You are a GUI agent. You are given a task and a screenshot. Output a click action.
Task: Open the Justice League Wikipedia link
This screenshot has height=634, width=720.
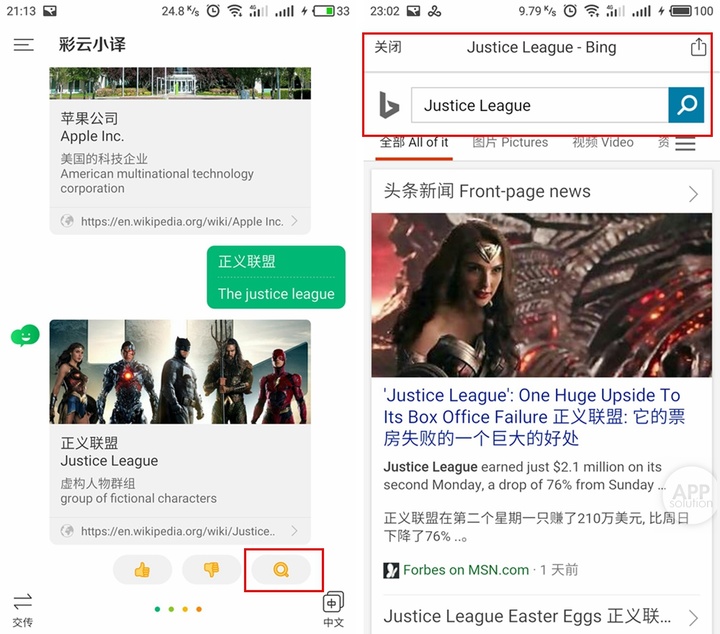pyautogui.click(x=181, y=531)
